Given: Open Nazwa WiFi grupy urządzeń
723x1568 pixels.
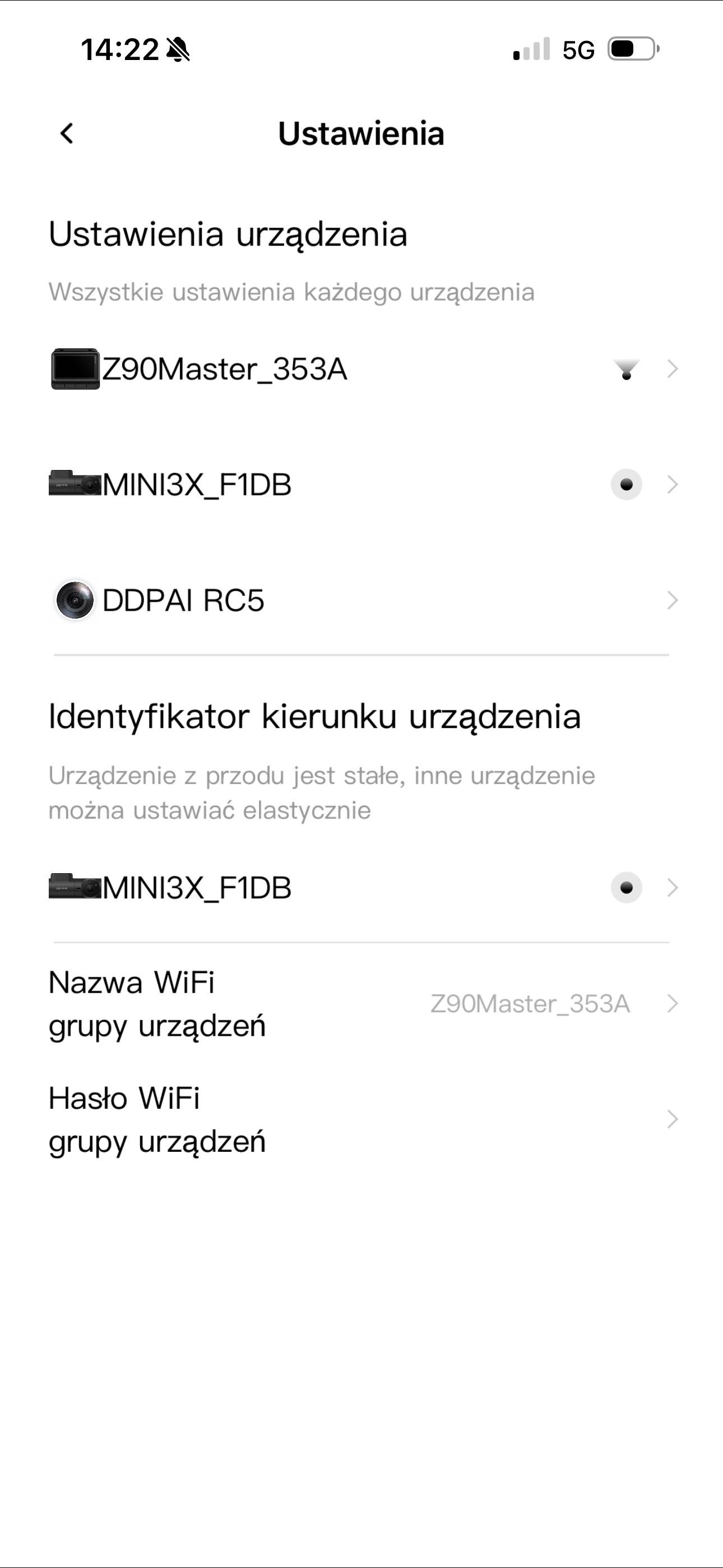Looking at the screenshot, I should [361, 1004].
